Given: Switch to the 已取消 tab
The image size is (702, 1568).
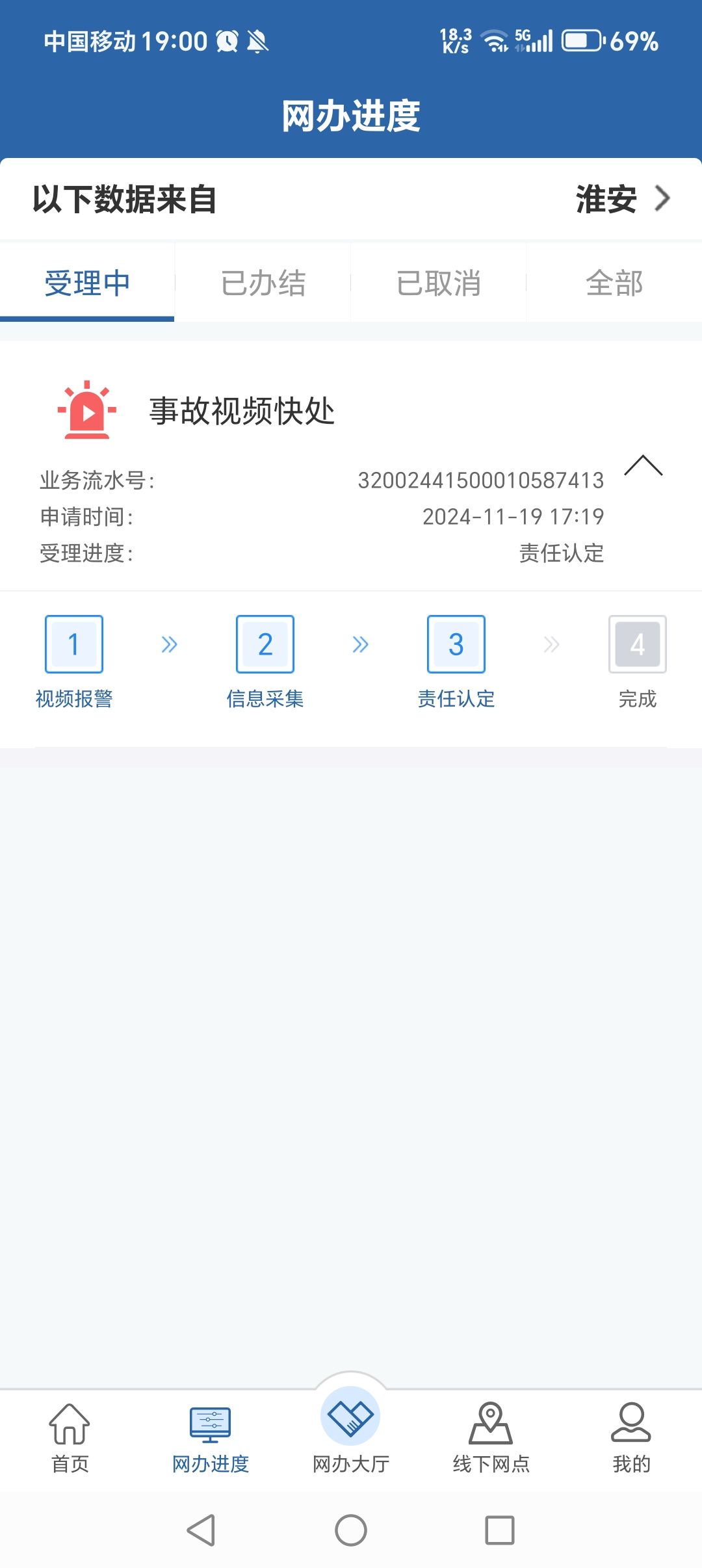Looking at the screenshot, I should point(439,283).
